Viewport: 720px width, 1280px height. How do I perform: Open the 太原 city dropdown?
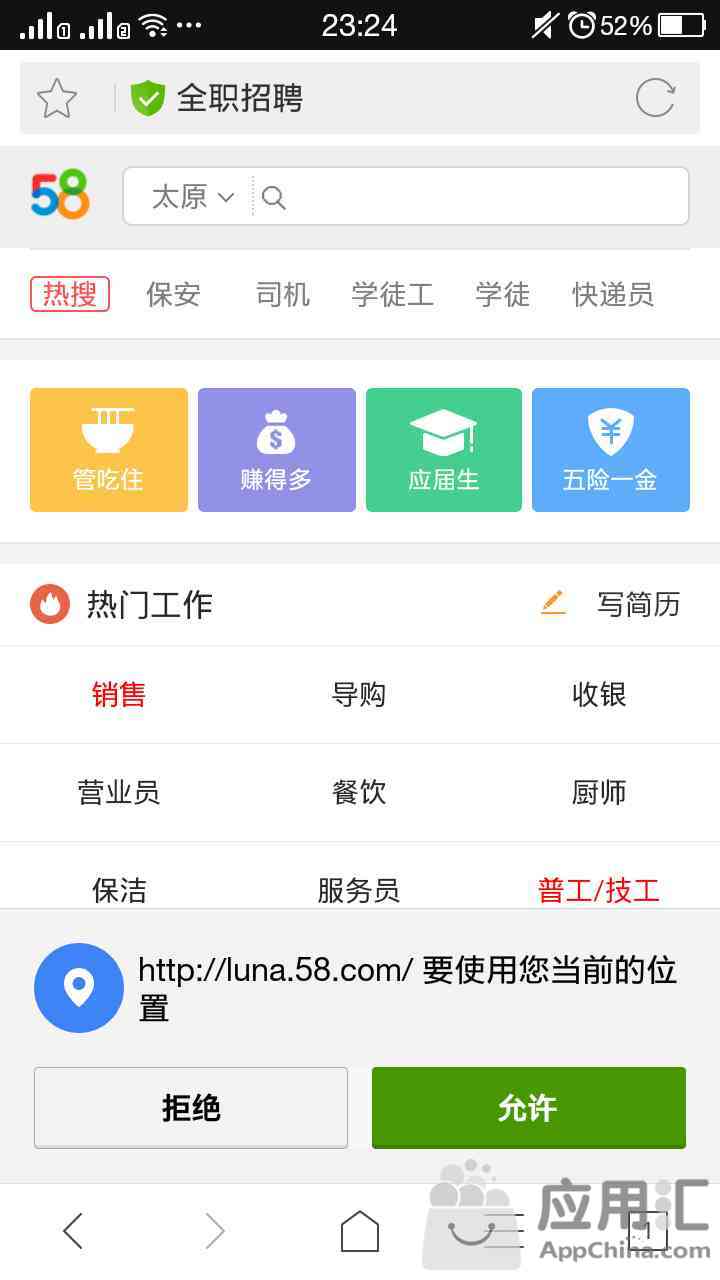point(192,197)
